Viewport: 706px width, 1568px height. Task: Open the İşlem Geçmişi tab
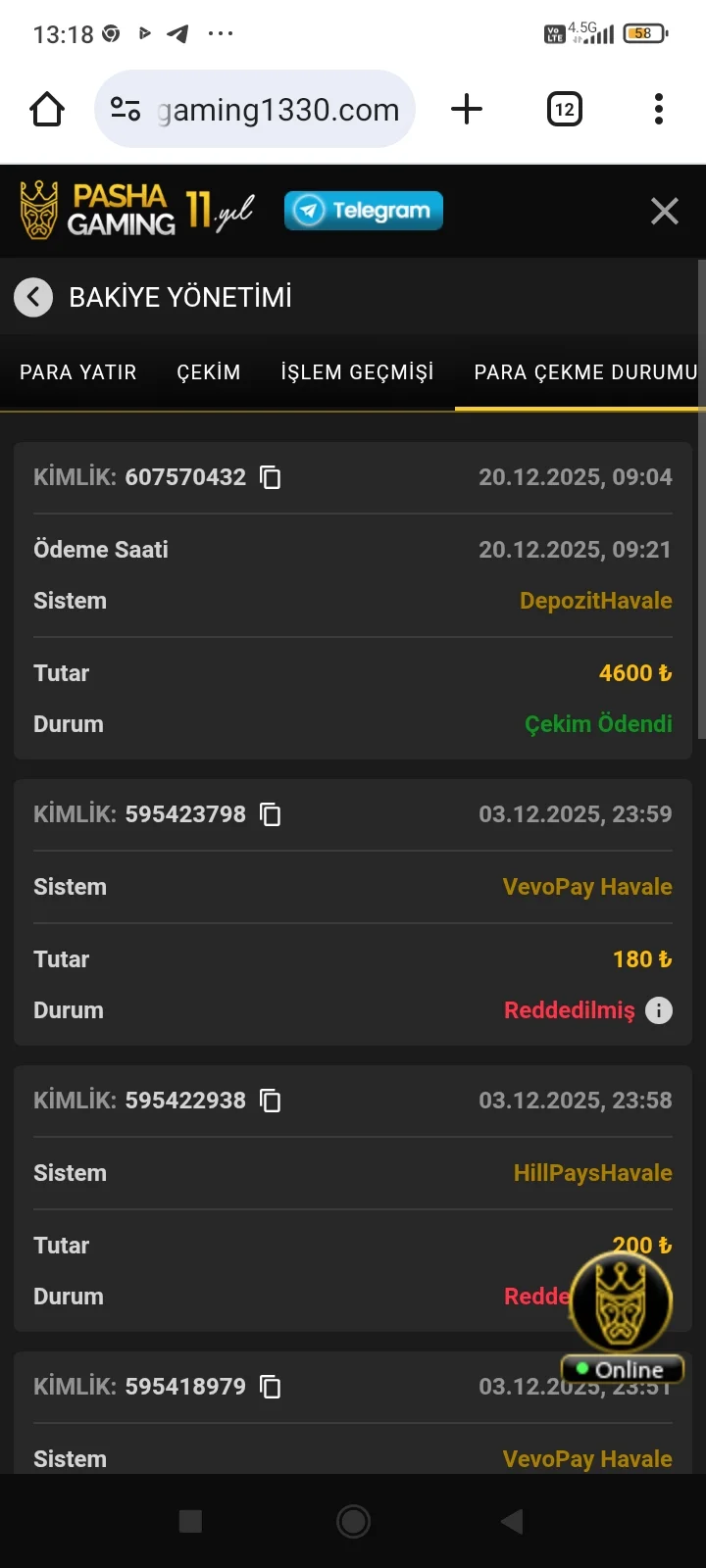[357, 372]
